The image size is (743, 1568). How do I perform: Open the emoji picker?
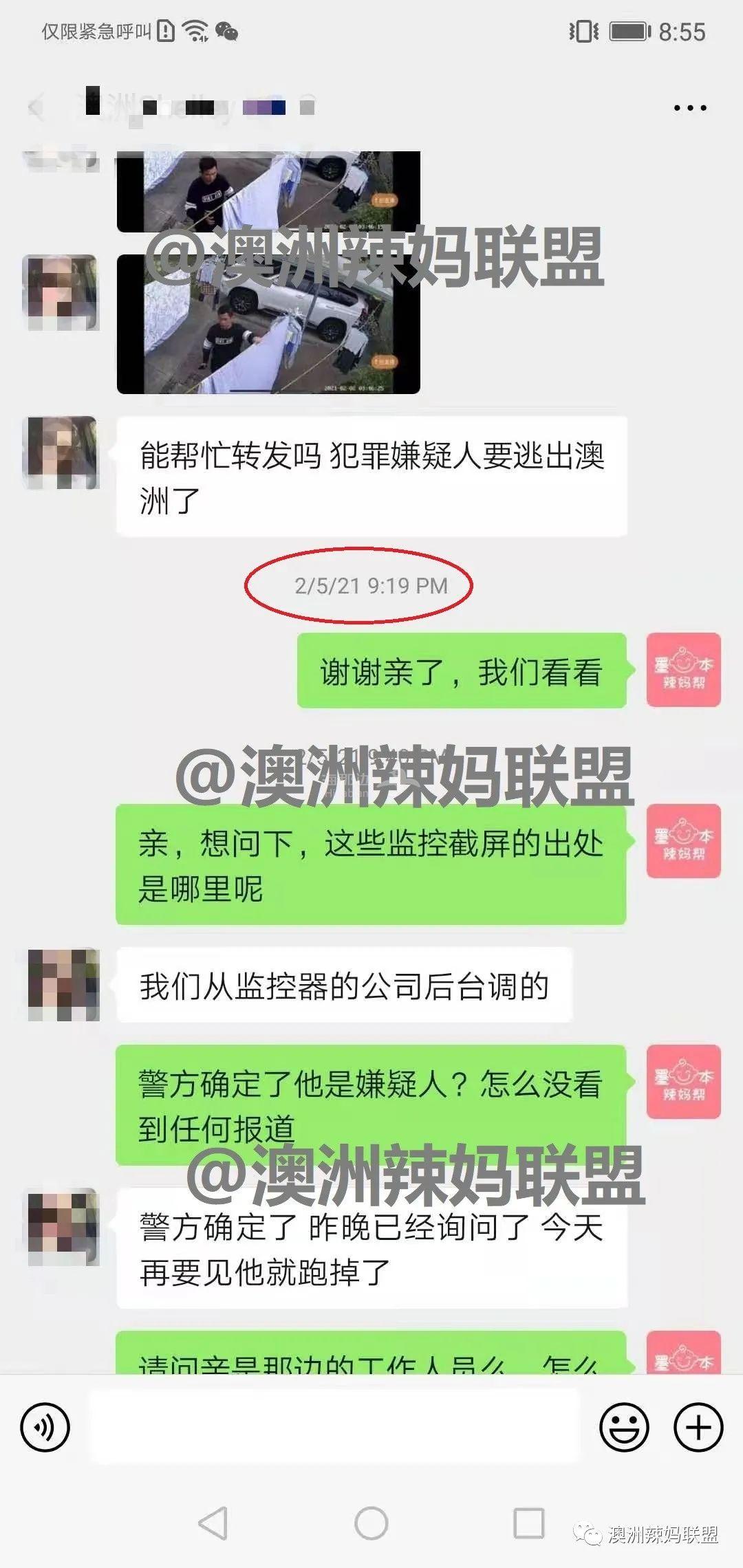tap(624, 1428)
